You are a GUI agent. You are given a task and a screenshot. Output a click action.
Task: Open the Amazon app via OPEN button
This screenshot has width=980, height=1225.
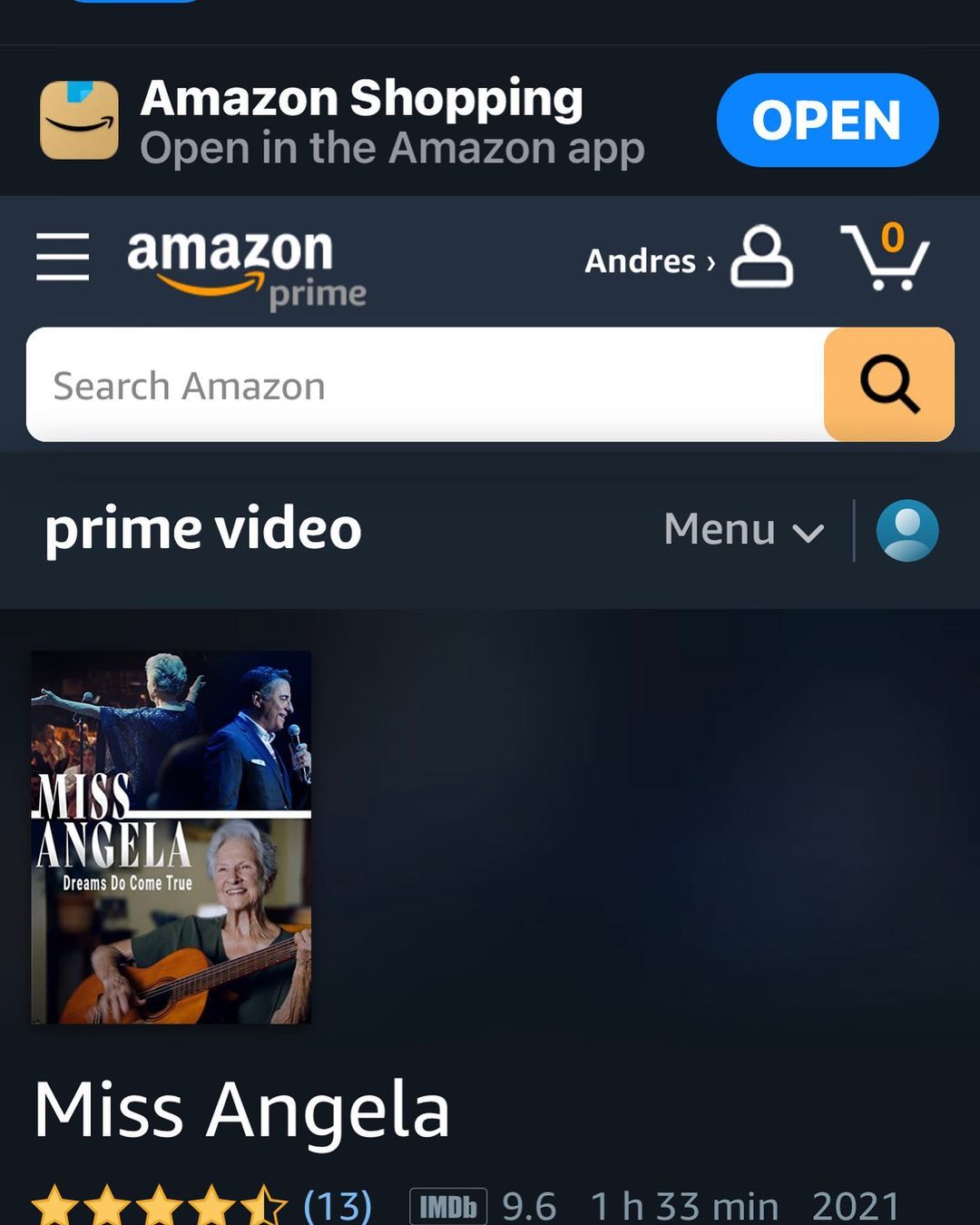(827, 121)
